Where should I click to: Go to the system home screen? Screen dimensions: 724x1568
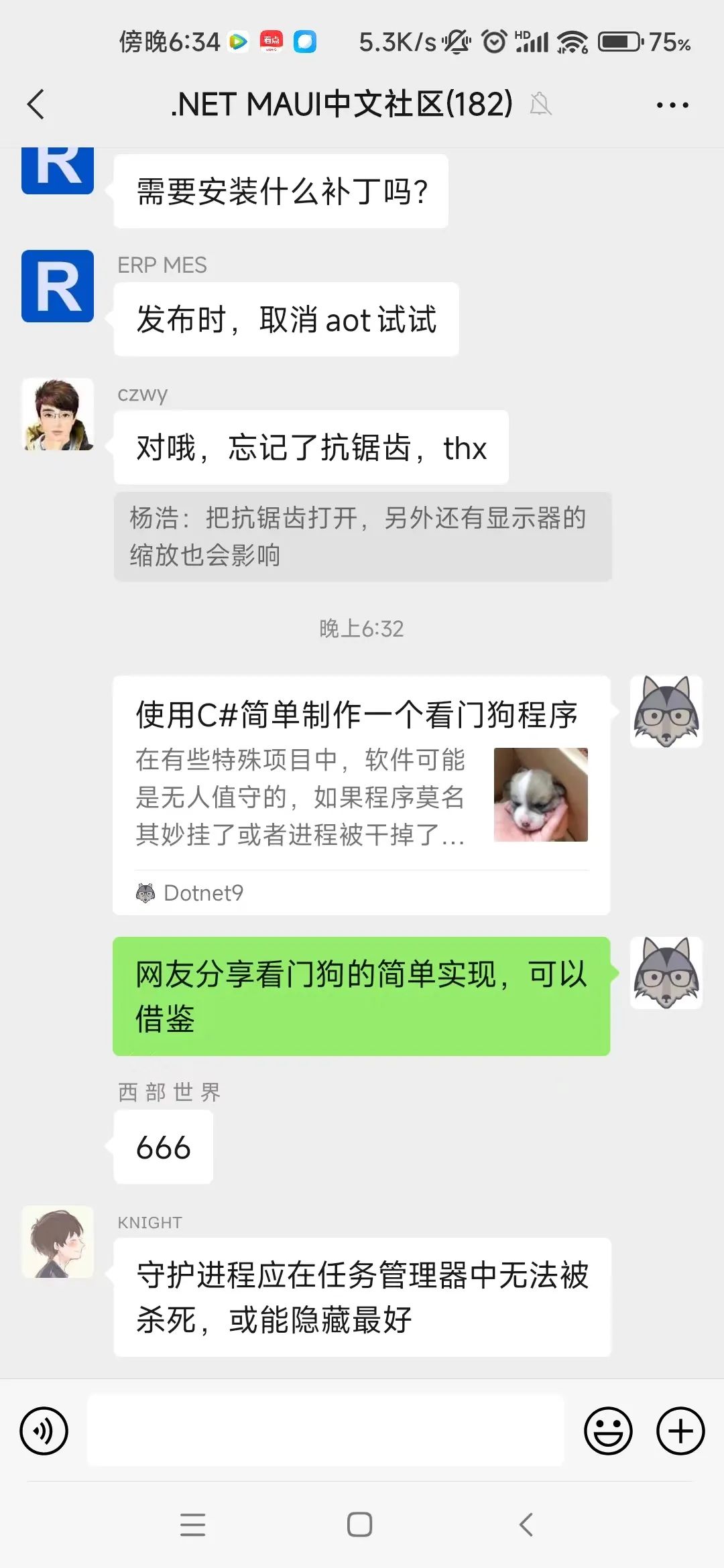tap(360, 1524)
